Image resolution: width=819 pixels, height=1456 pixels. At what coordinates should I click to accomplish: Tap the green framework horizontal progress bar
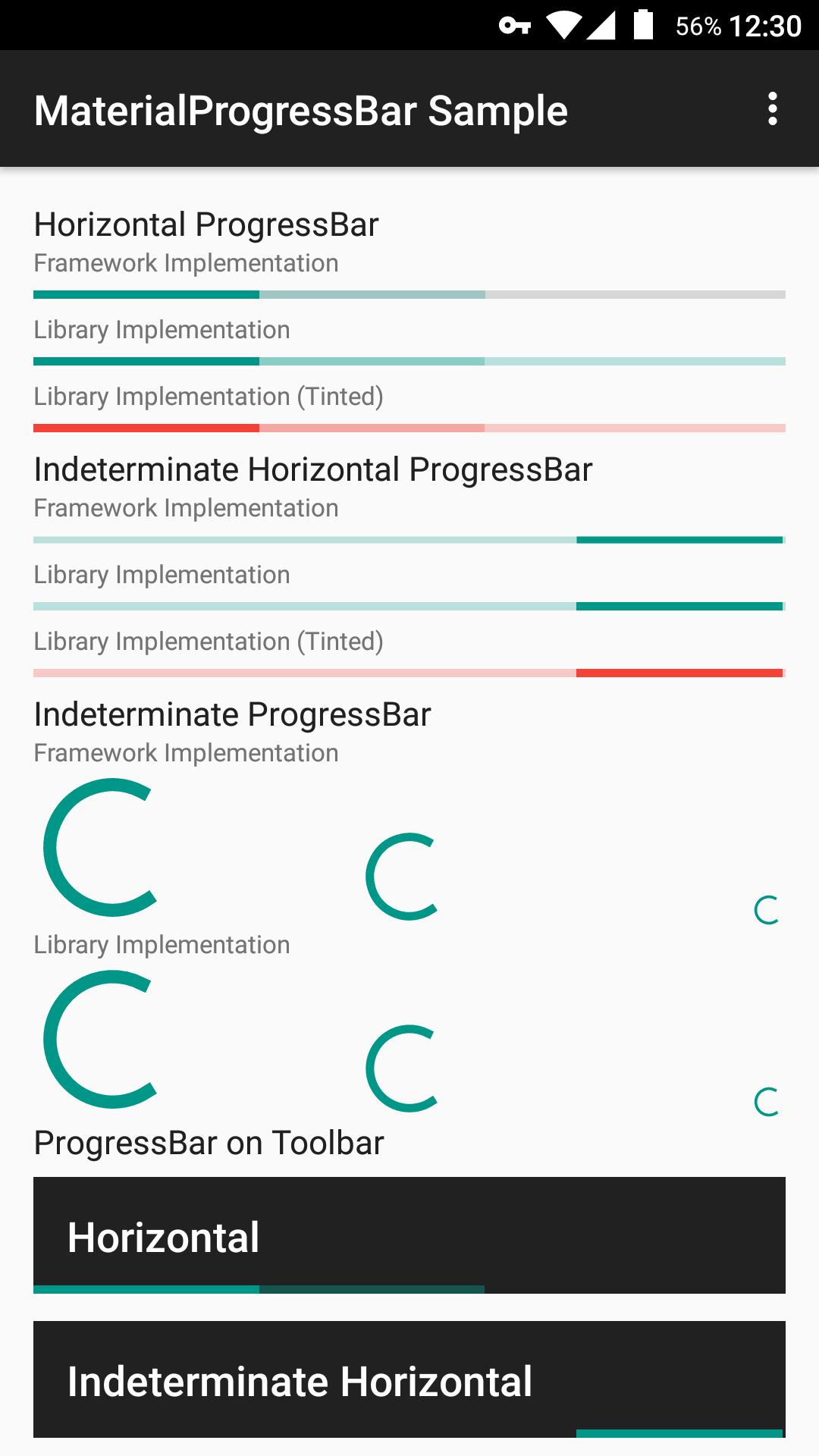[x=409, y=293]
